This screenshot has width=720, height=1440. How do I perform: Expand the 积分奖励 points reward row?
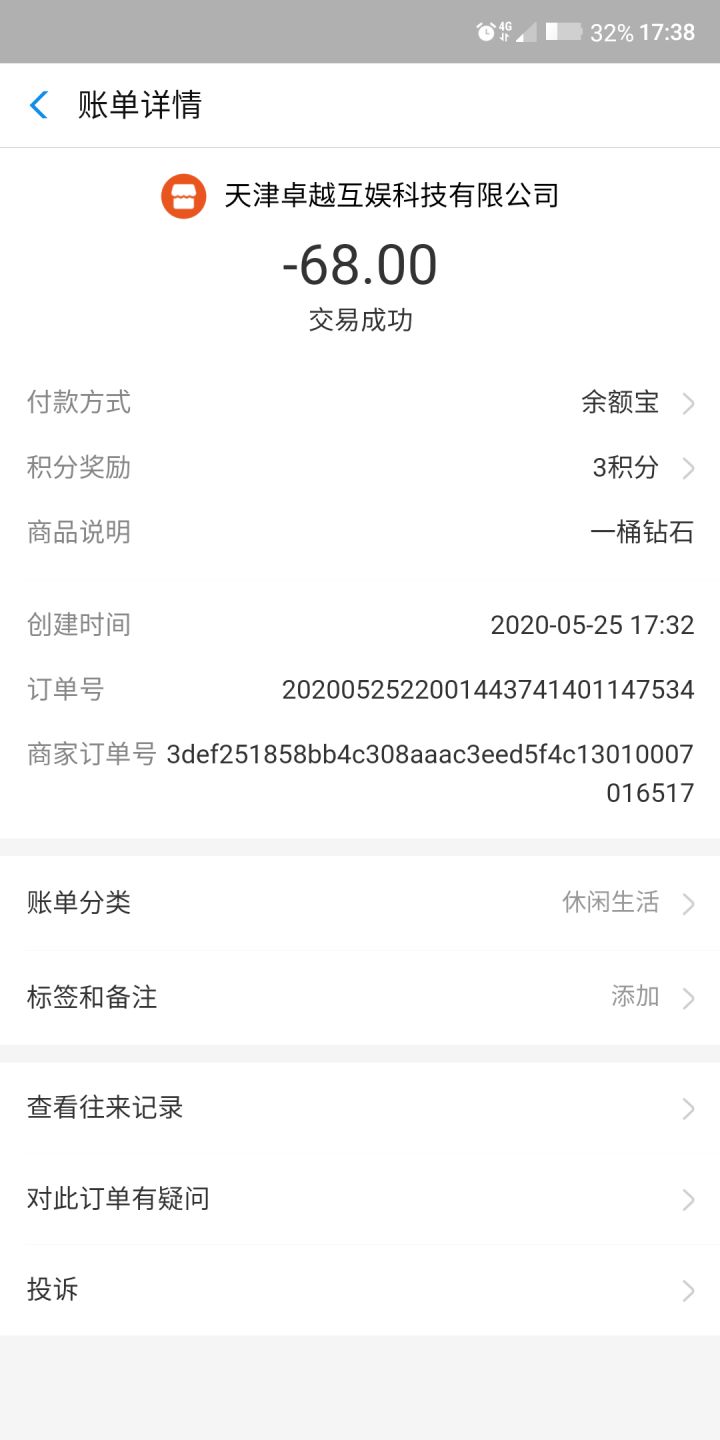pyautogui.click(x=360, y=467)
